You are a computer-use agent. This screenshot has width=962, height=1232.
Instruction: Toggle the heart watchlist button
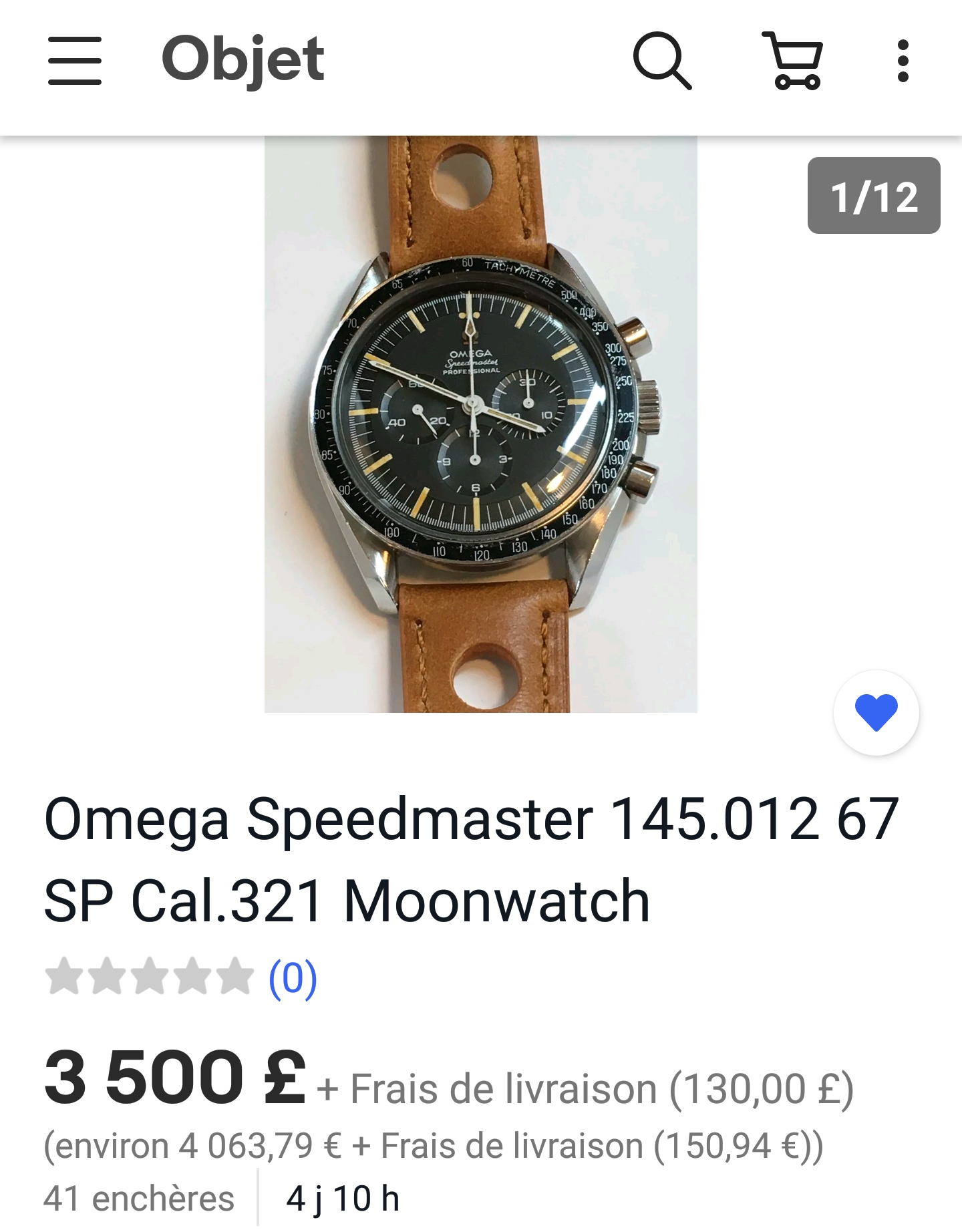pyautogui.click(x=876, y=713)
